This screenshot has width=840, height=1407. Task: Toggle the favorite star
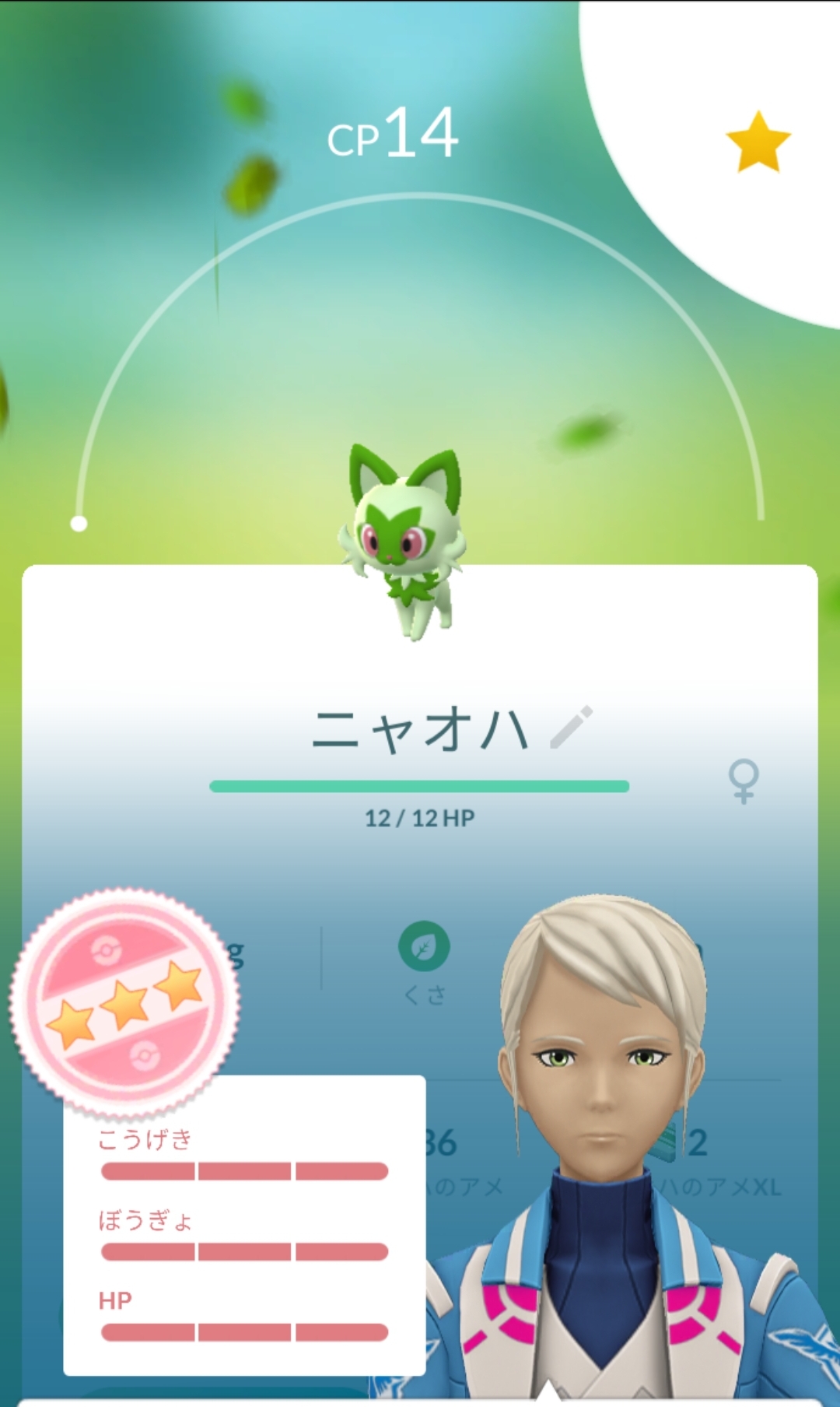pyautogui.click(x=758, y=142)
